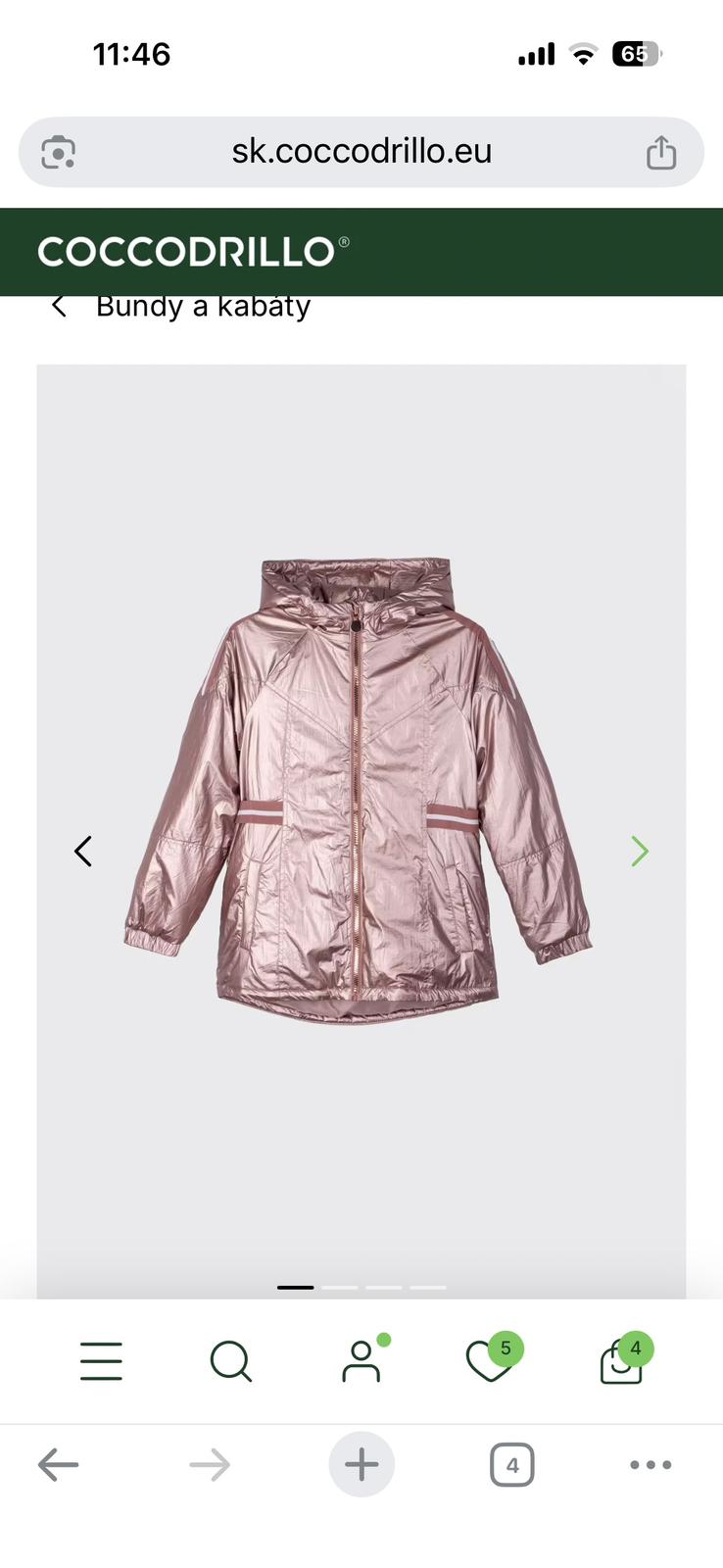Show the previous jacket photo

coord(83,851)
